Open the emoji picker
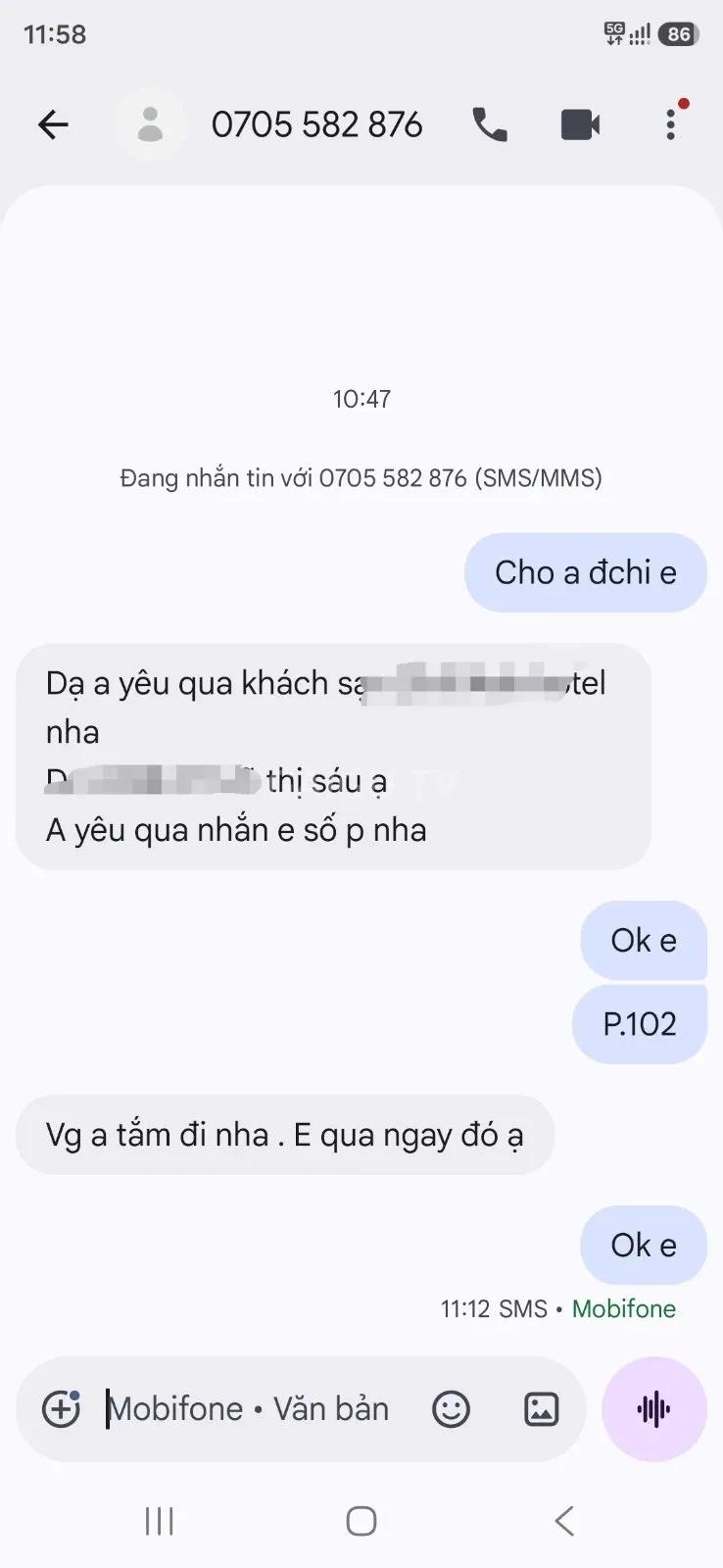The width and height of the screenshot is (723, 1568). pos(451,1409)
